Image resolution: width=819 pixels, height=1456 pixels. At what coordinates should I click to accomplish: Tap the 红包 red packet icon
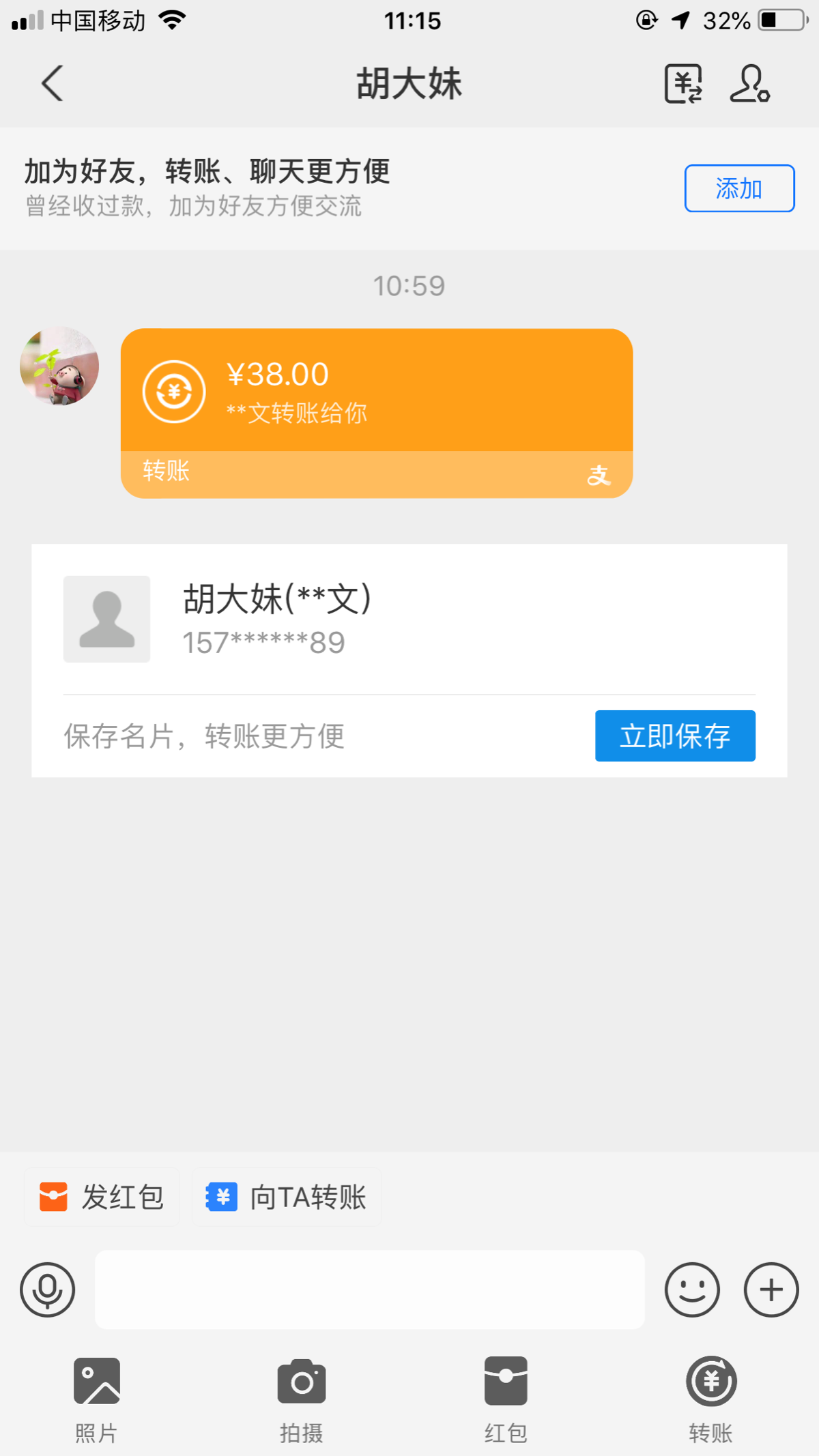[505, 1380]
